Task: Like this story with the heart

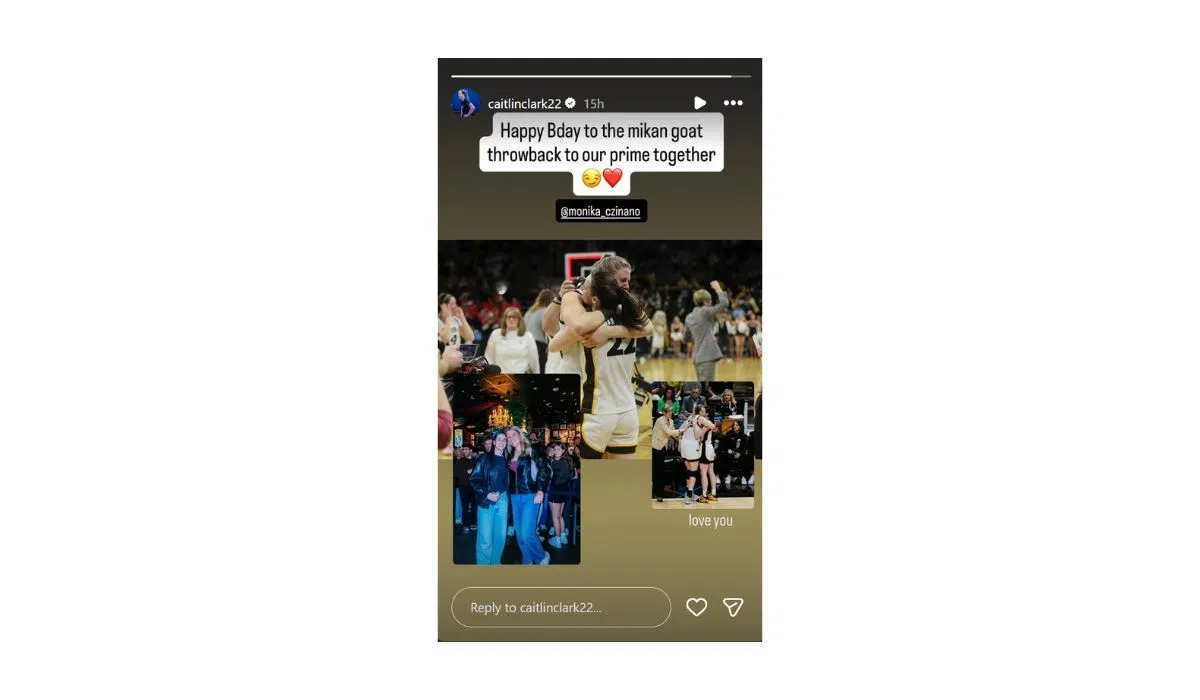Action: pyautogui.click(x=697, y=607)
